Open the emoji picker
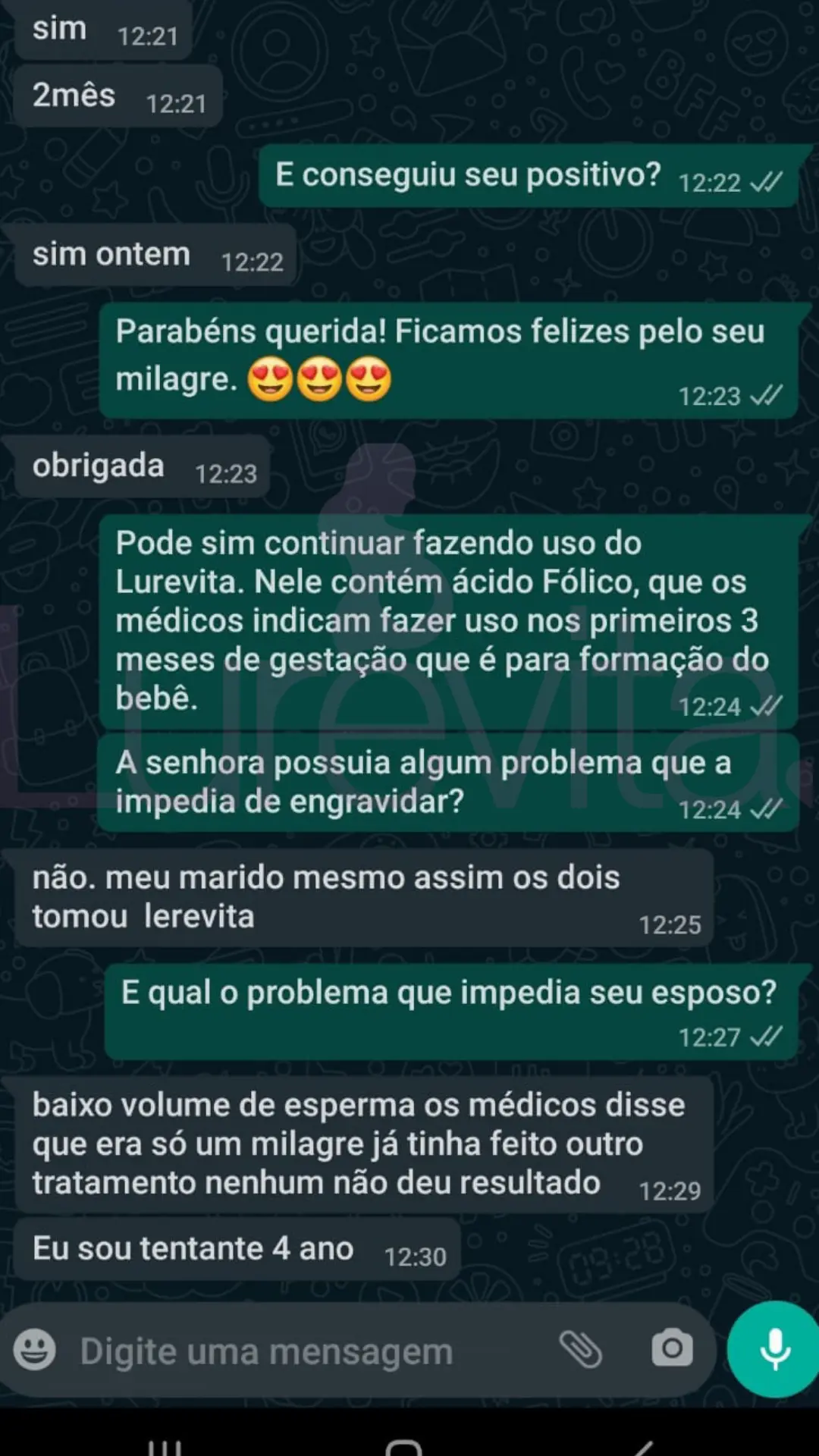Screen dimensions: 819x1456 tap(35, 1351)
